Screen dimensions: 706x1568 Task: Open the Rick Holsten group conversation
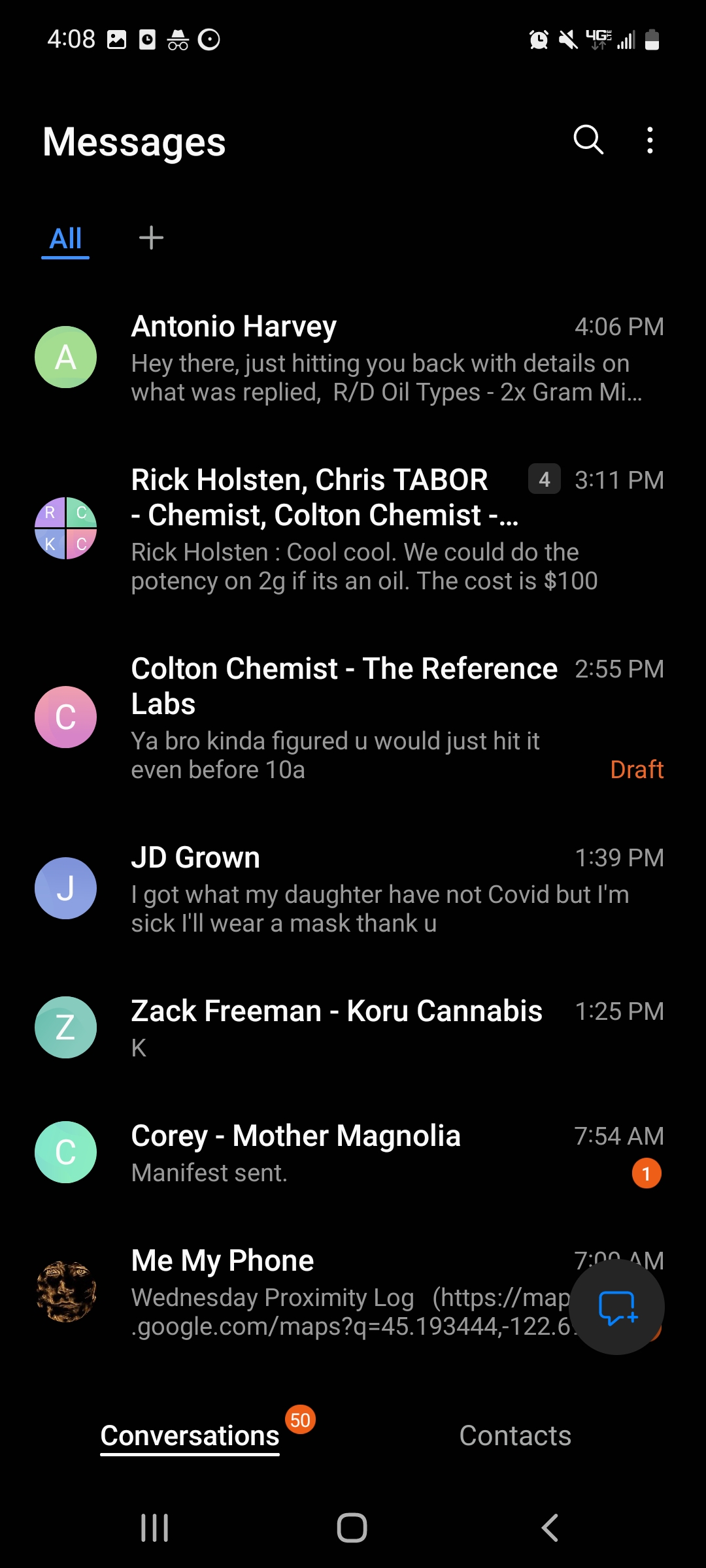tap(353, 529)
